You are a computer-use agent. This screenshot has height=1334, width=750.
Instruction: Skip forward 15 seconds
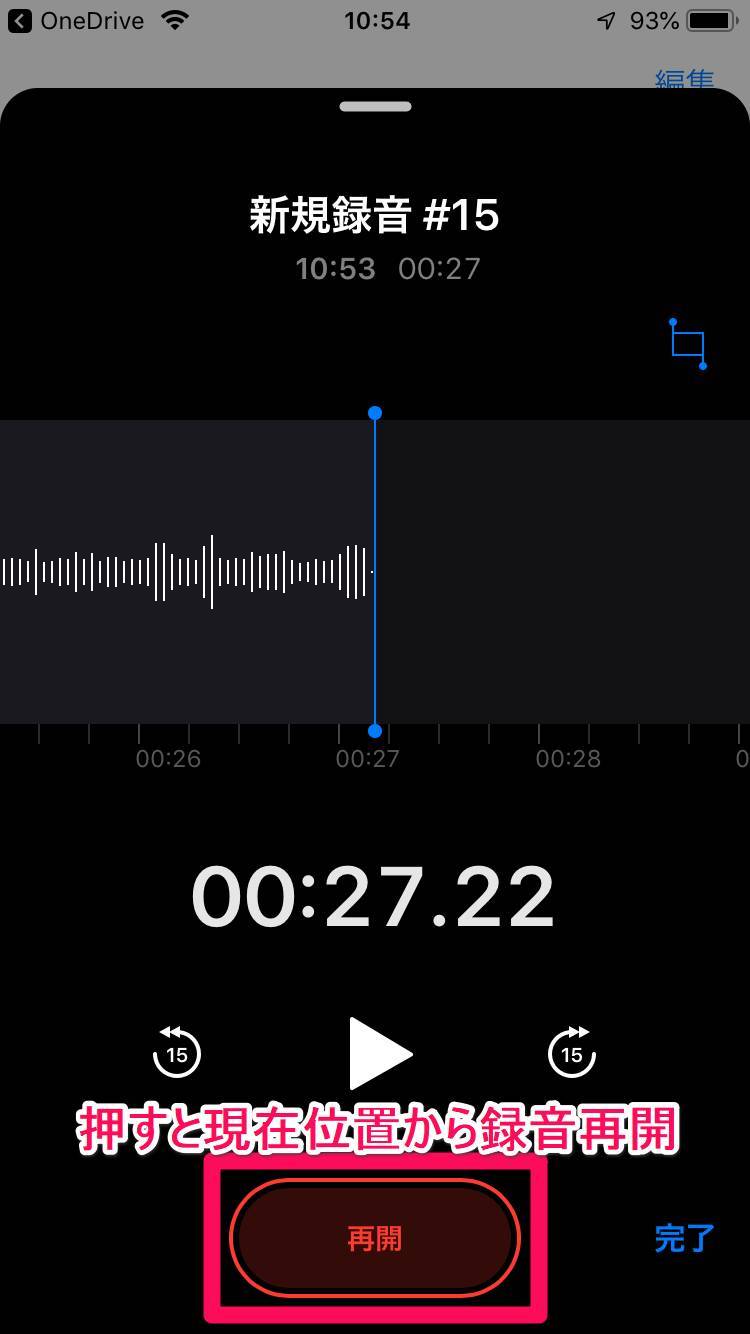pos(572,1051)
